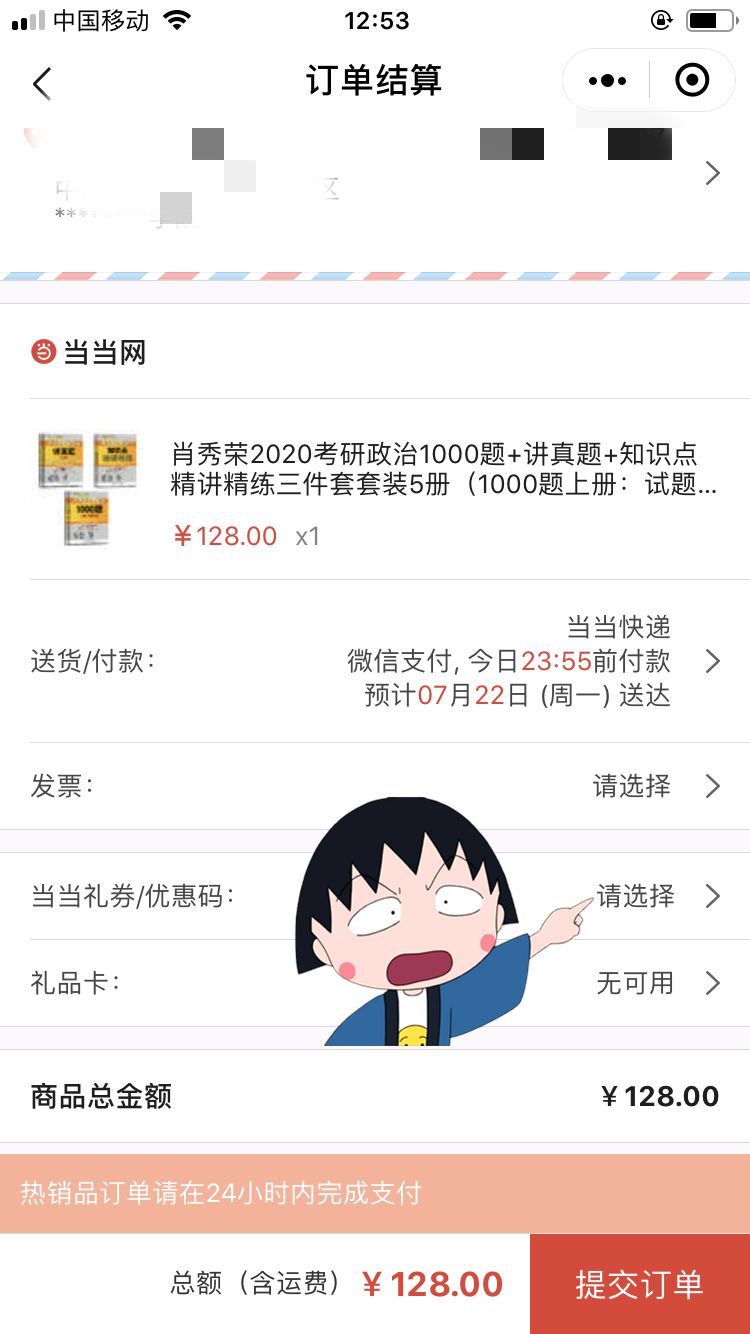This screenshot has width=750, height=1334.
Task: Tap the 订单结算 page title
Action: [375, 82]
